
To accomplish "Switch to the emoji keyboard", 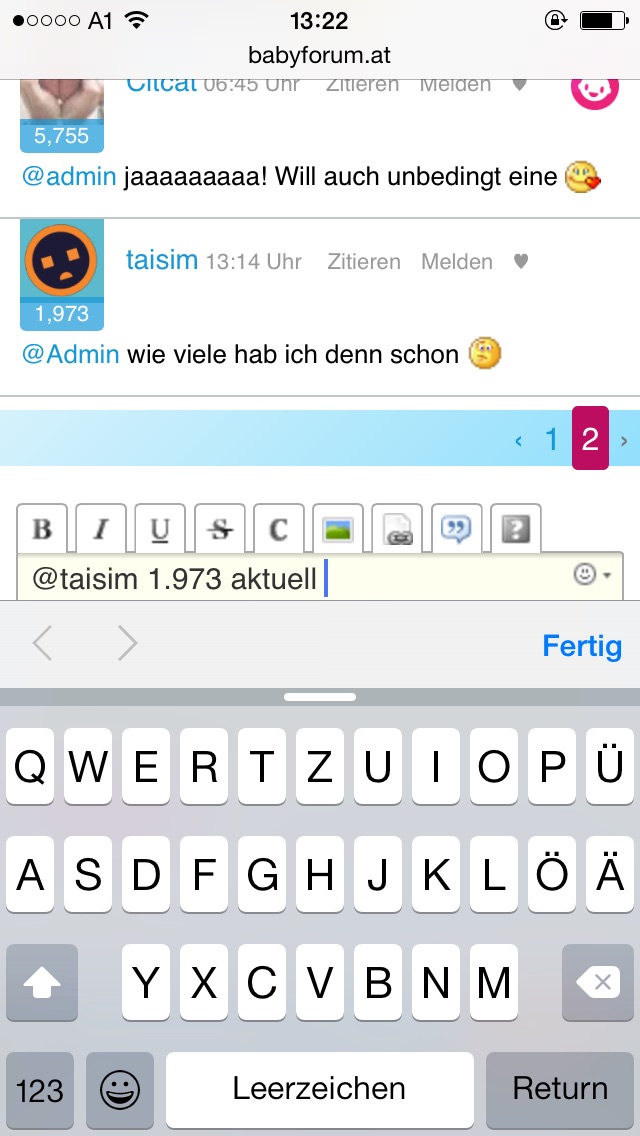I will pos(120,1090).
